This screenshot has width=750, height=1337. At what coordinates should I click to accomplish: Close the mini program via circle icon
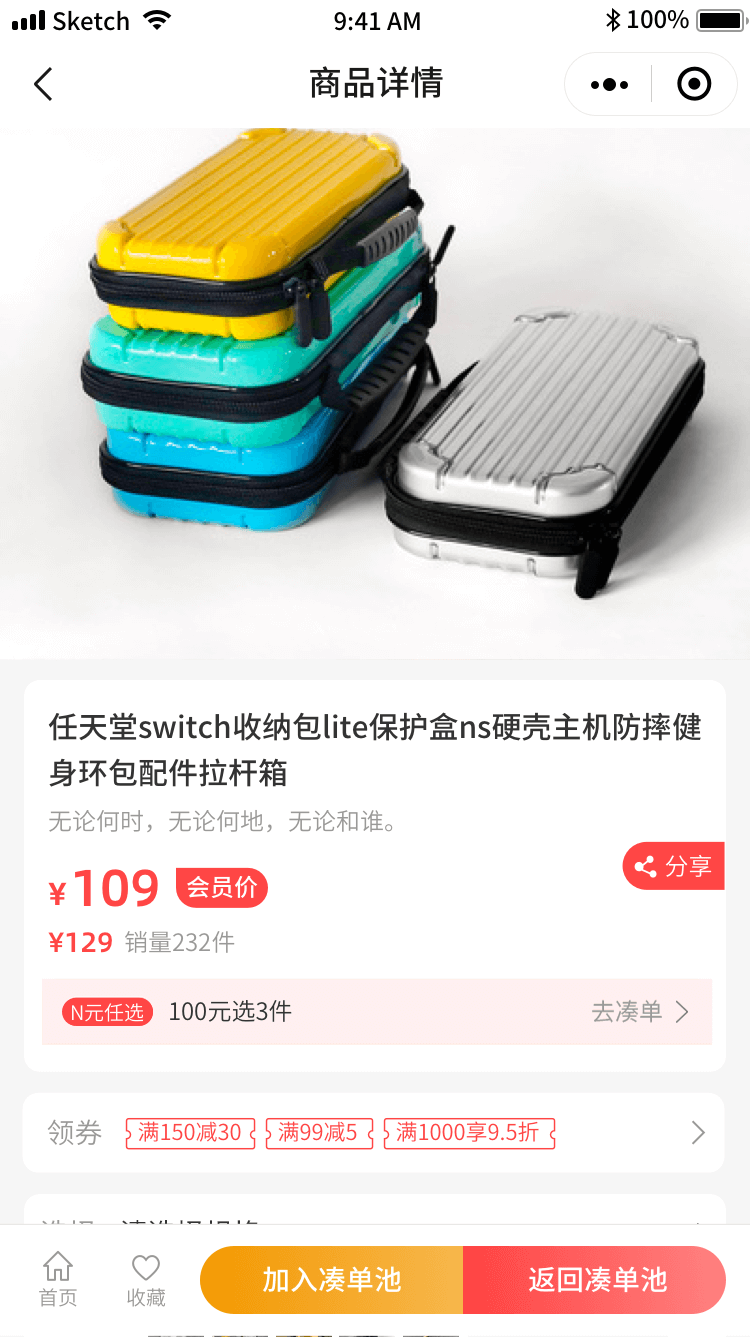point(693,85)
